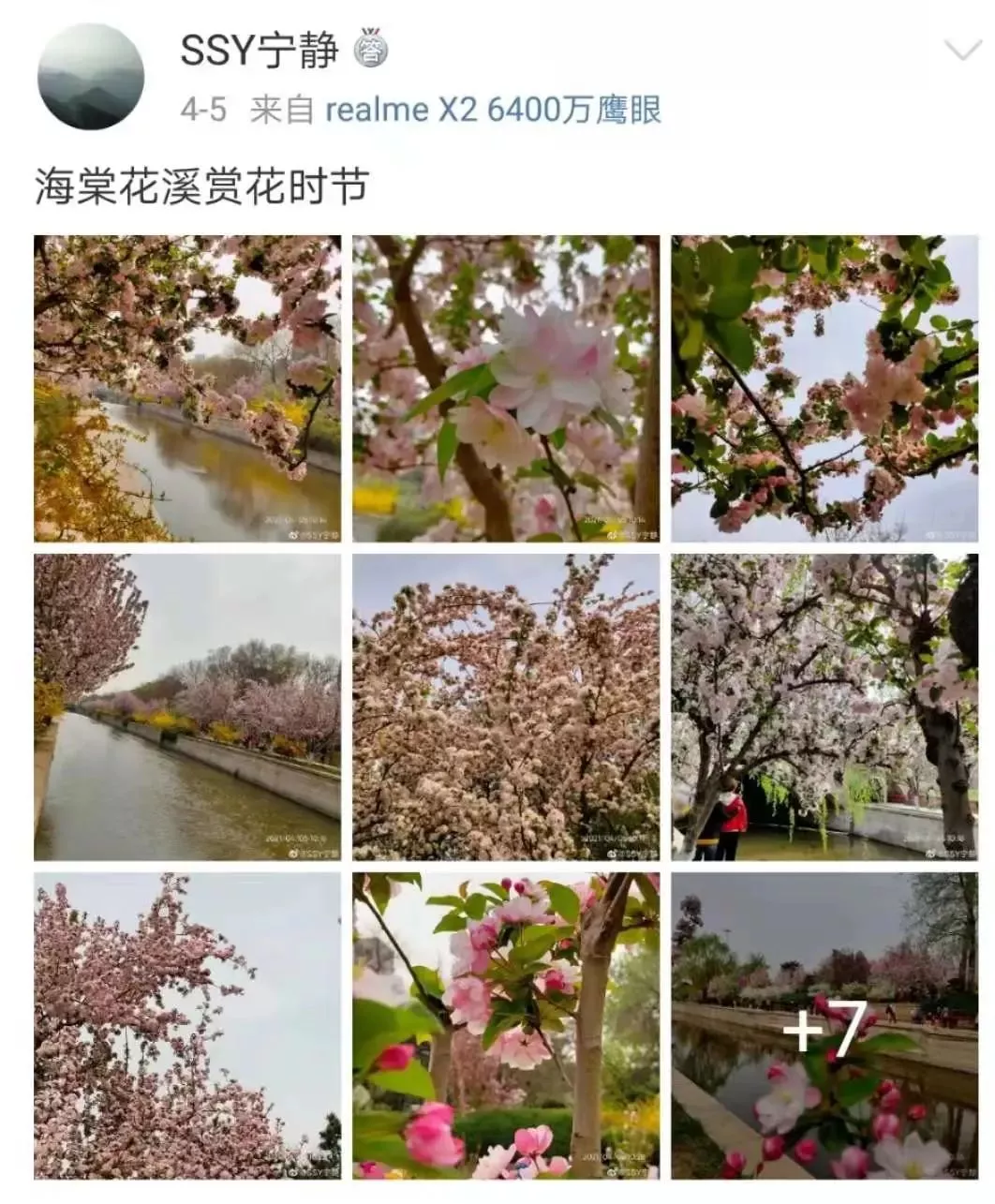View the close-up white blossom photo
995x1204 pixels.
(506, 388)
